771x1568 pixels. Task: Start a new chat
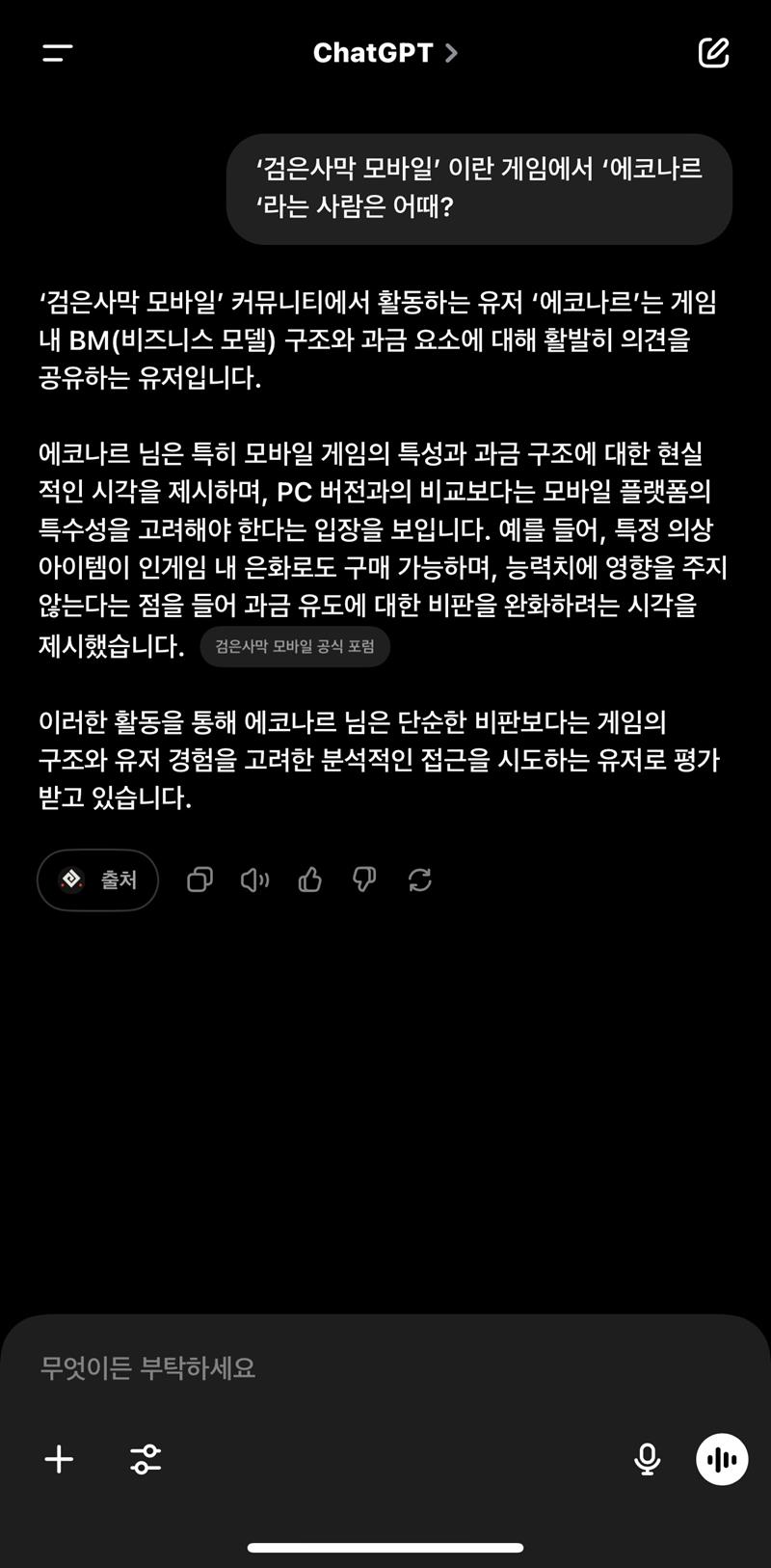(x=713, y=53)
